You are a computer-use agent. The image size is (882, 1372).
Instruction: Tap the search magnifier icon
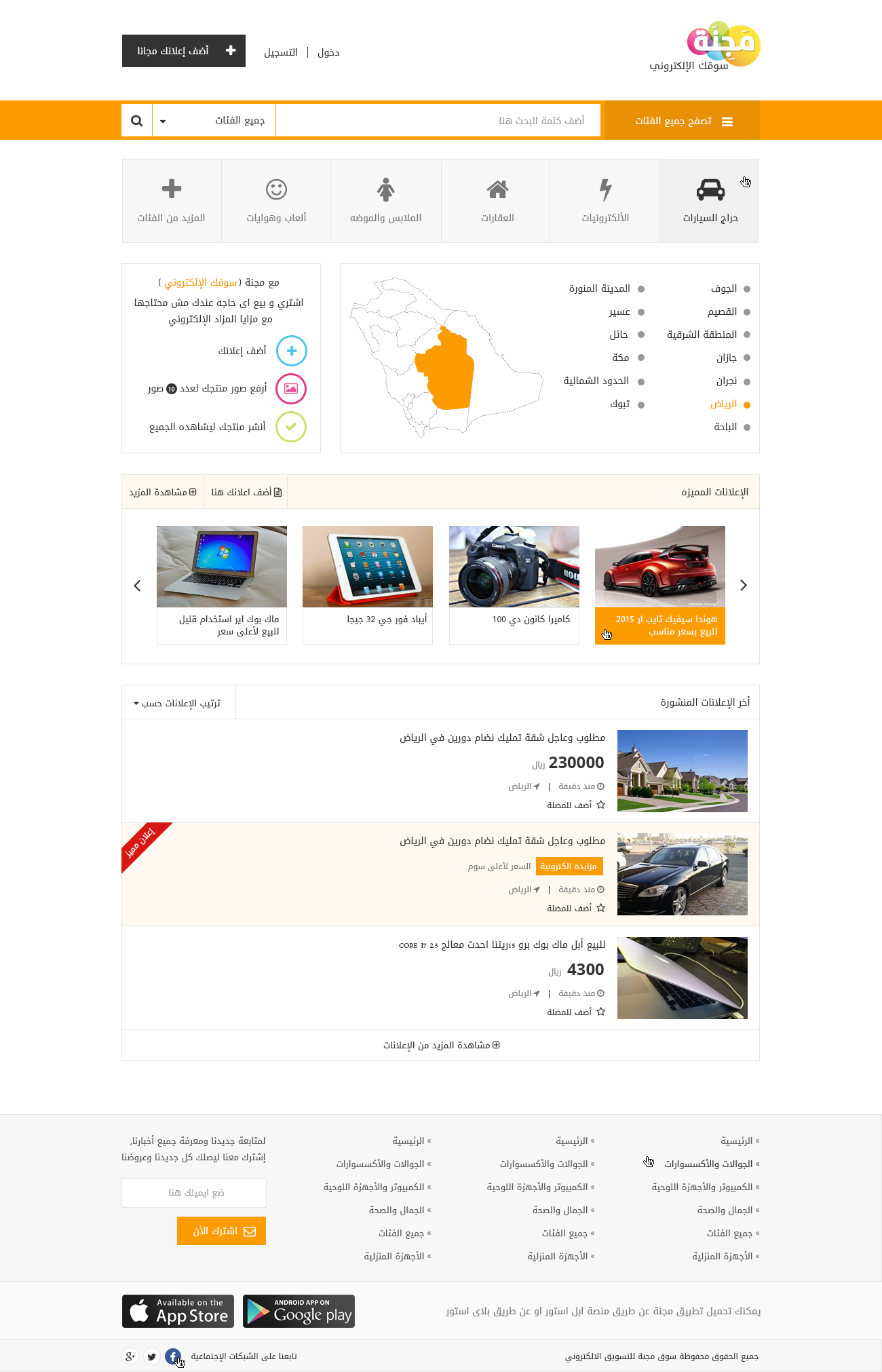(137, 121)
